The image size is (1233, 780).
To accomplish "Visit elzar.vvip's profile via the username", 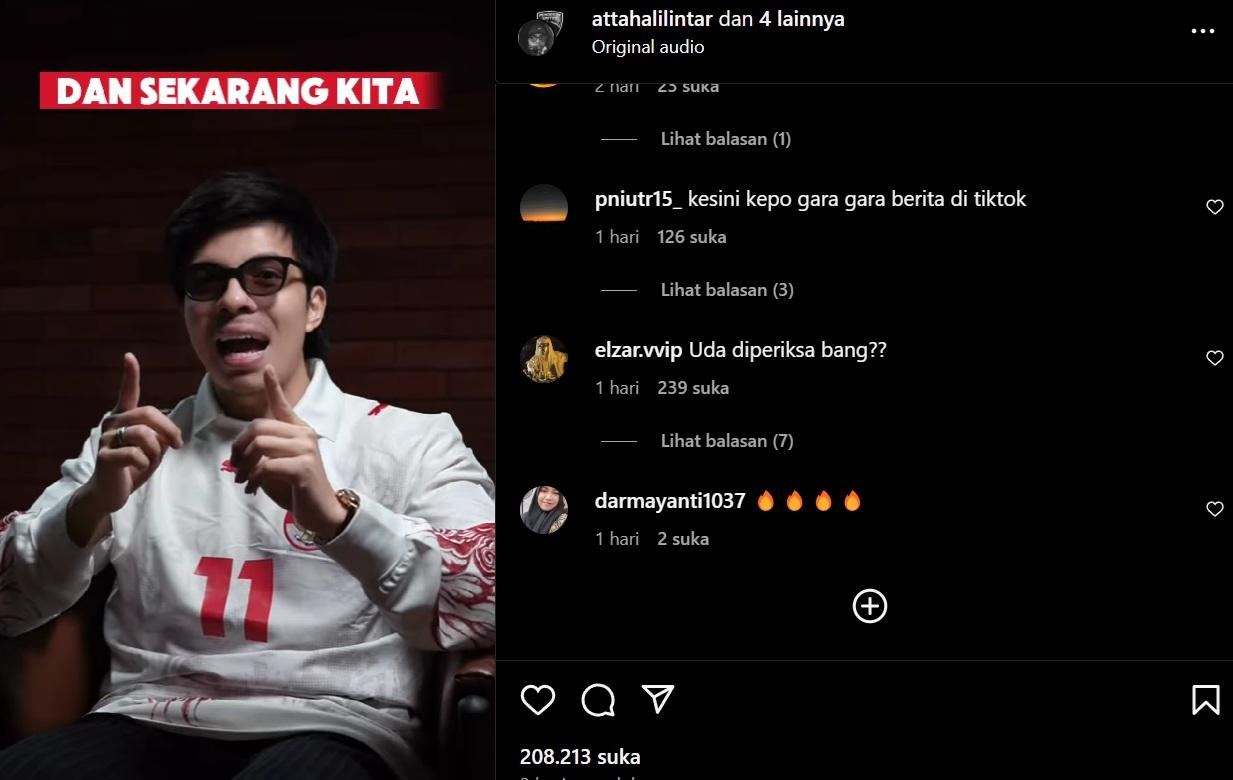I will pos(638,350).
